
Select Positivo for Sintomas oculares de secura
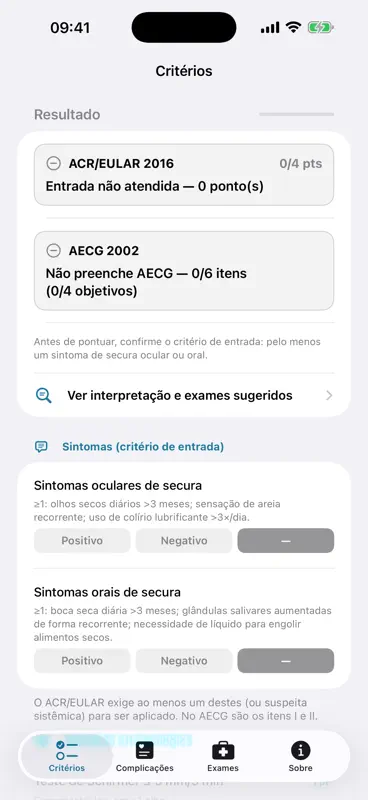coord(82,540)
